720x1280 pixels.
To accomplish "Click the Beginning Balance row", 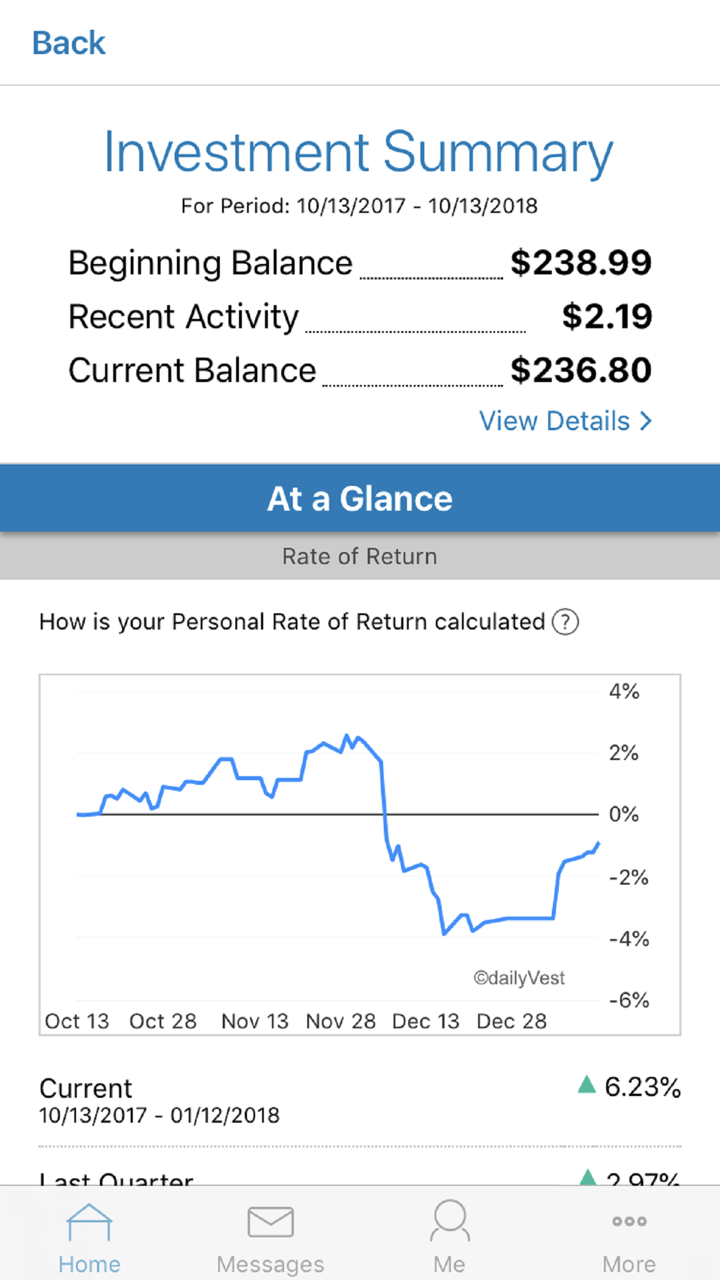I will (x=360, y=262).
